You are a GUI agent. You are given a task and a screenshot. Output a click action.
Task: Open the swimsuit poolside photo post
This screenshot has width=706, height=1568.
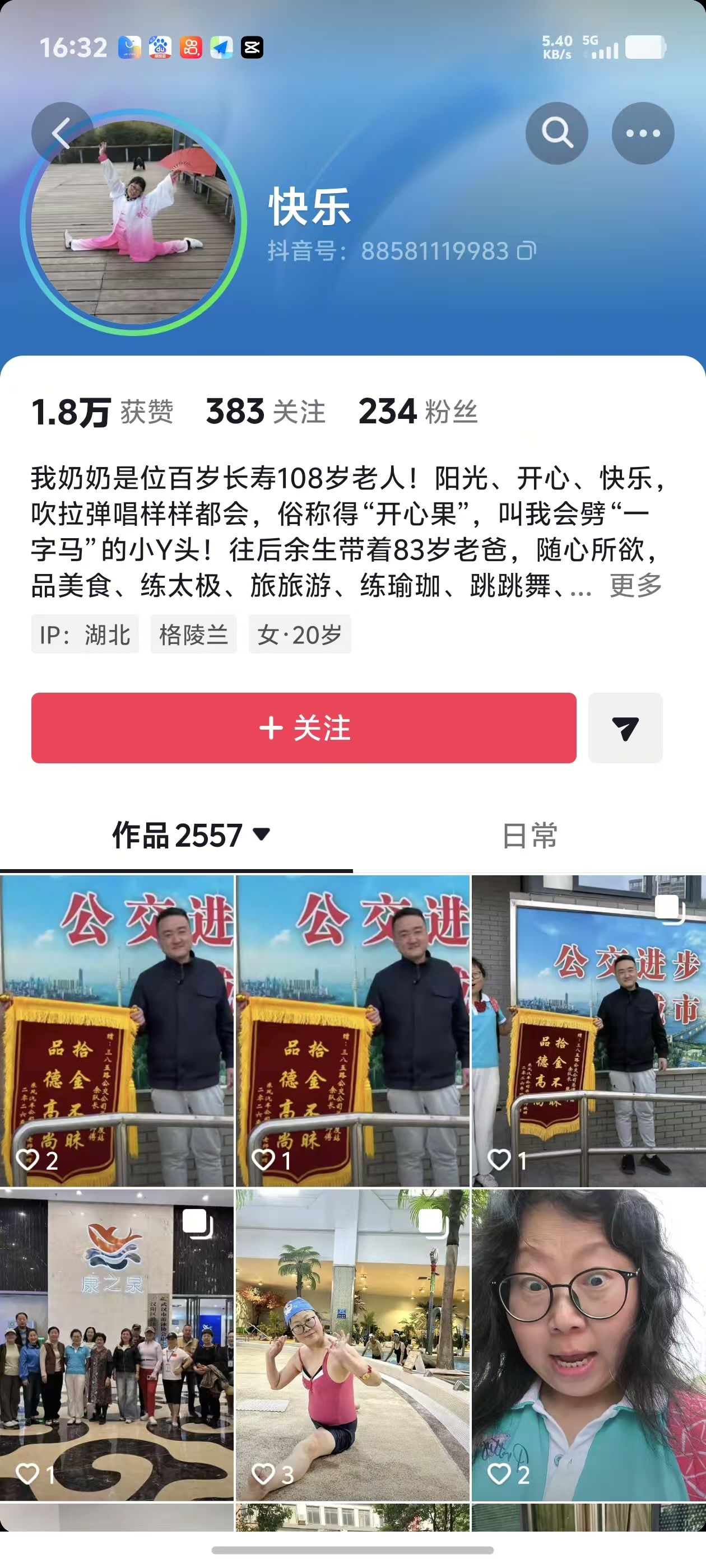pos(352,1344)
